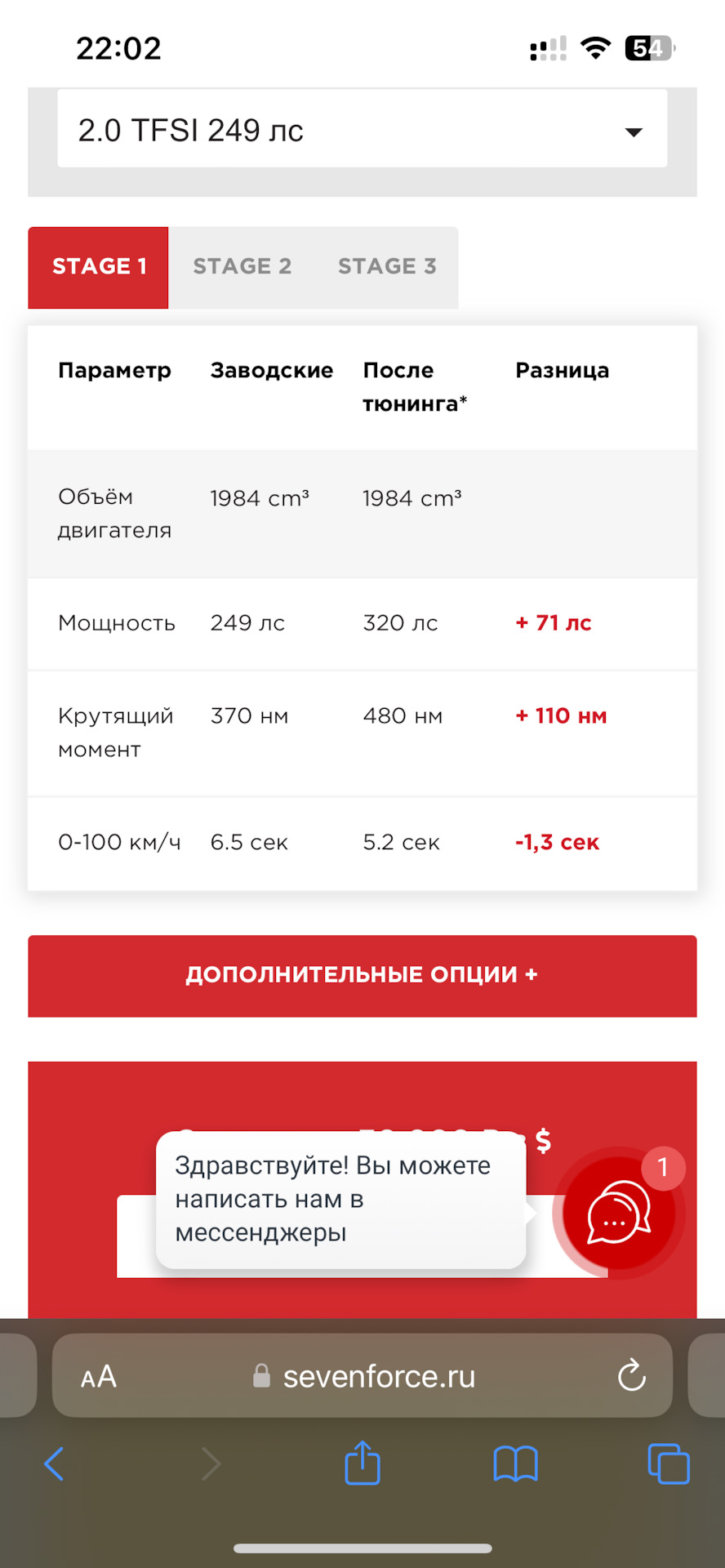Reload the page using the refresh icon
This screenshot has width=725, height=1568.
[630, 1376]
